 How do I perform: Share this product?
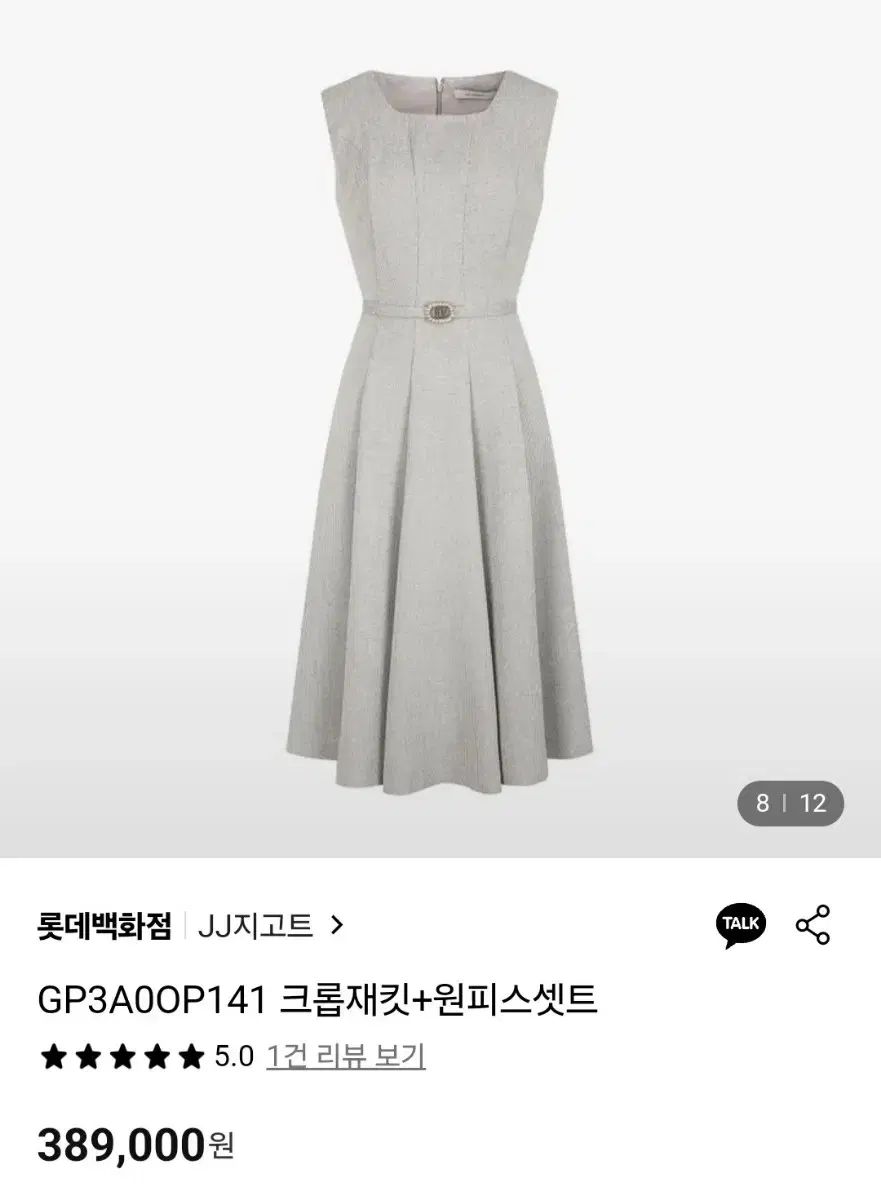coord(812,925)
